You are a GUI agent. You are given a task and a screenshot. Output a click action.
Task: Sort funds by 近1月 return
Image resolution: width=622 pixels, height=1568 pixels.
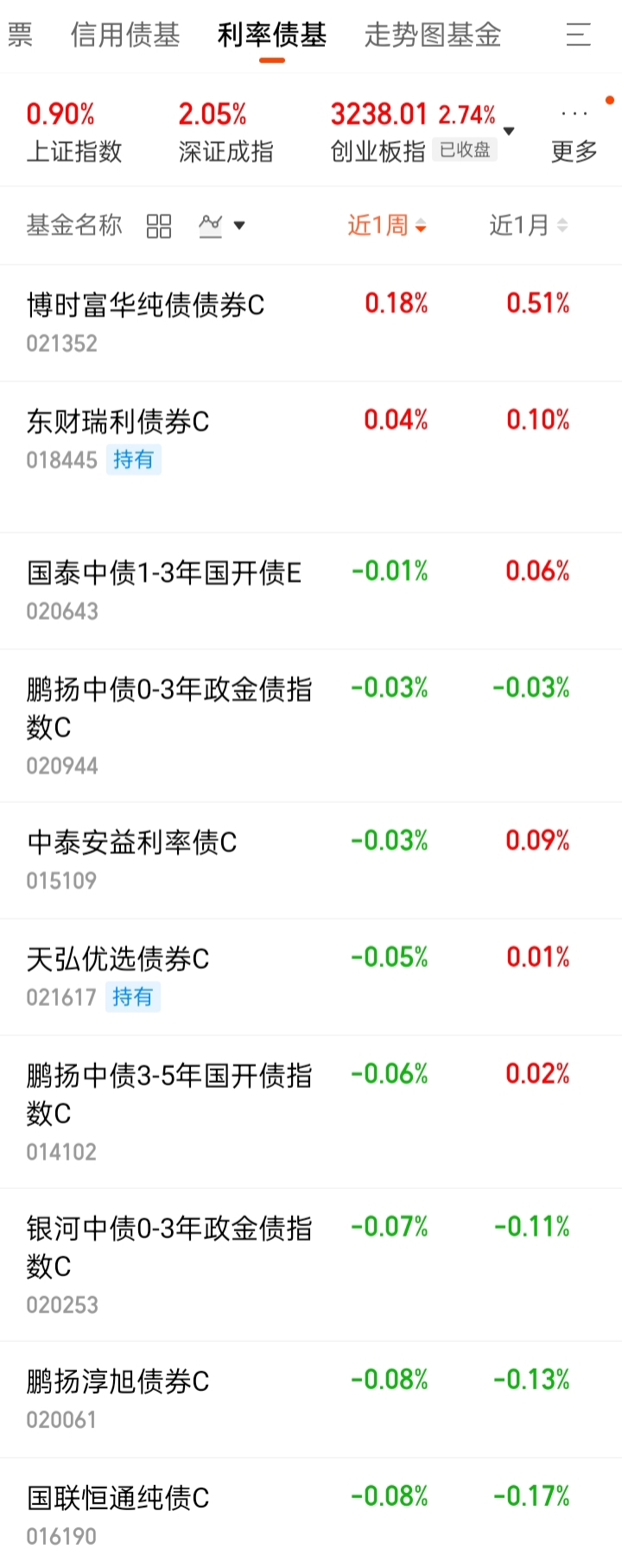pyautogui.click(x=529, y=225)
